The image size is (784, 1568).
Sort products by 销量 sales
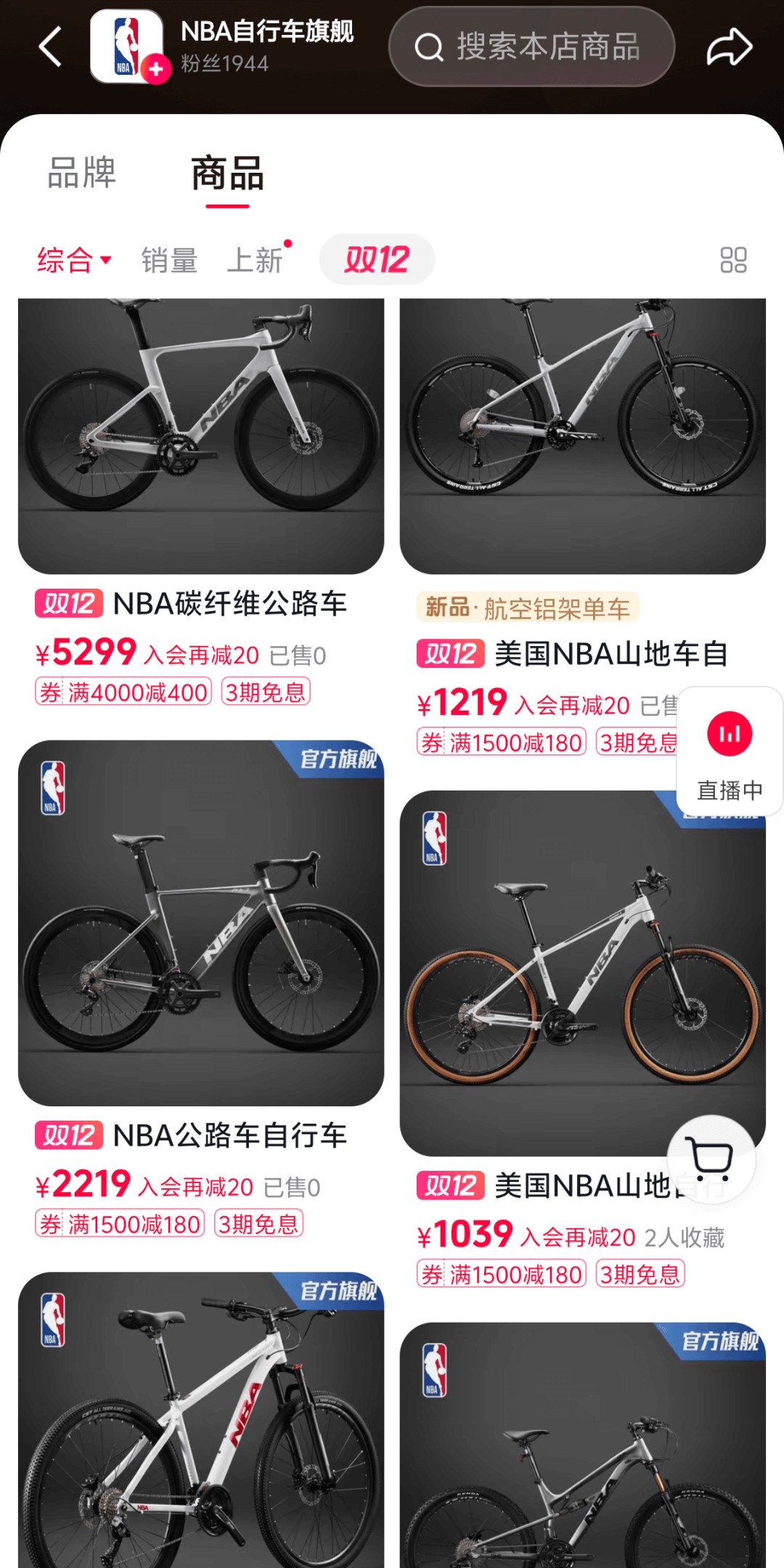168,259
